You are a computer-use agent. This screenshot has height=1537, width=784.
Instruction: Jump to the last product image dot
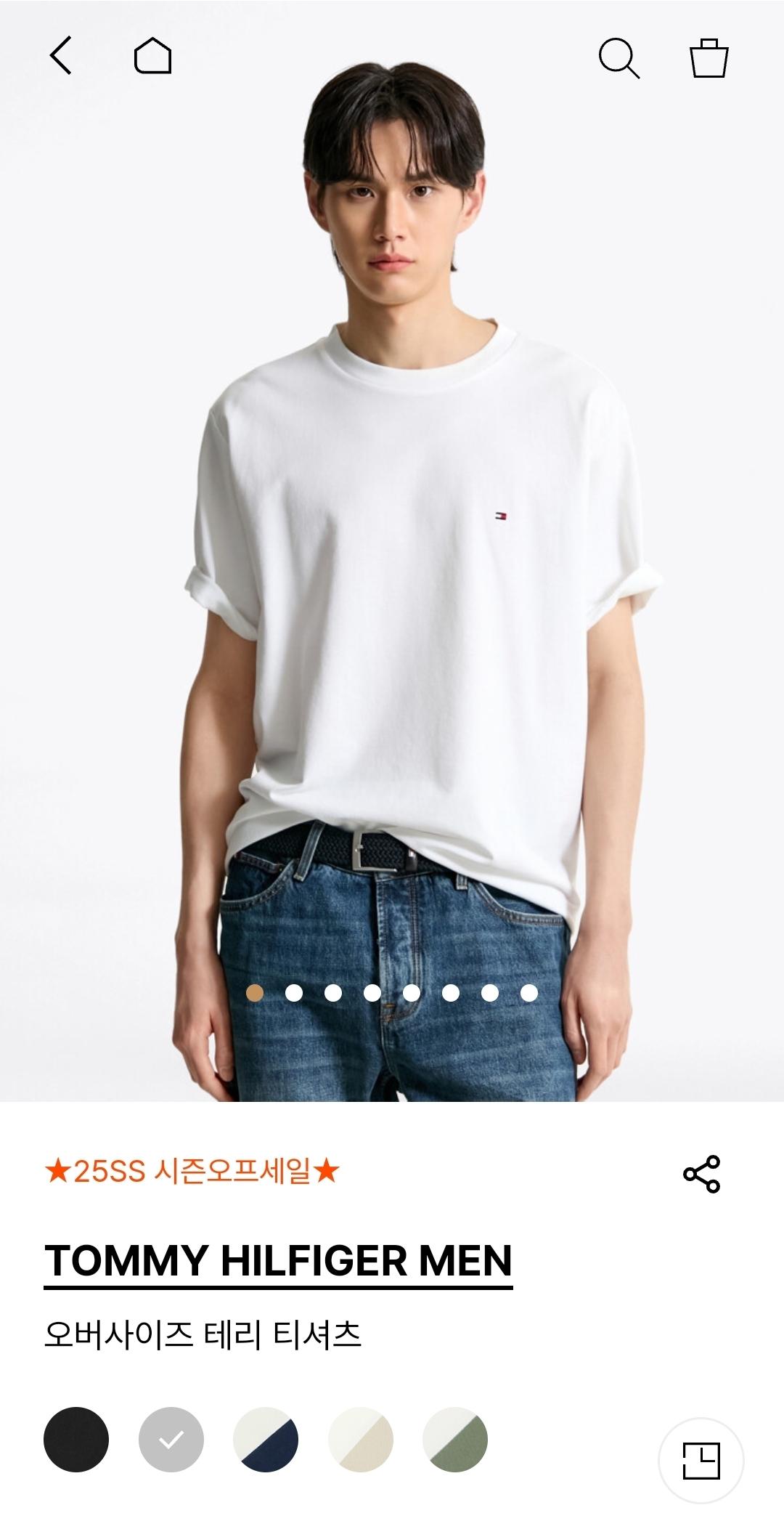pyautogui.click(x=529, y=992)
